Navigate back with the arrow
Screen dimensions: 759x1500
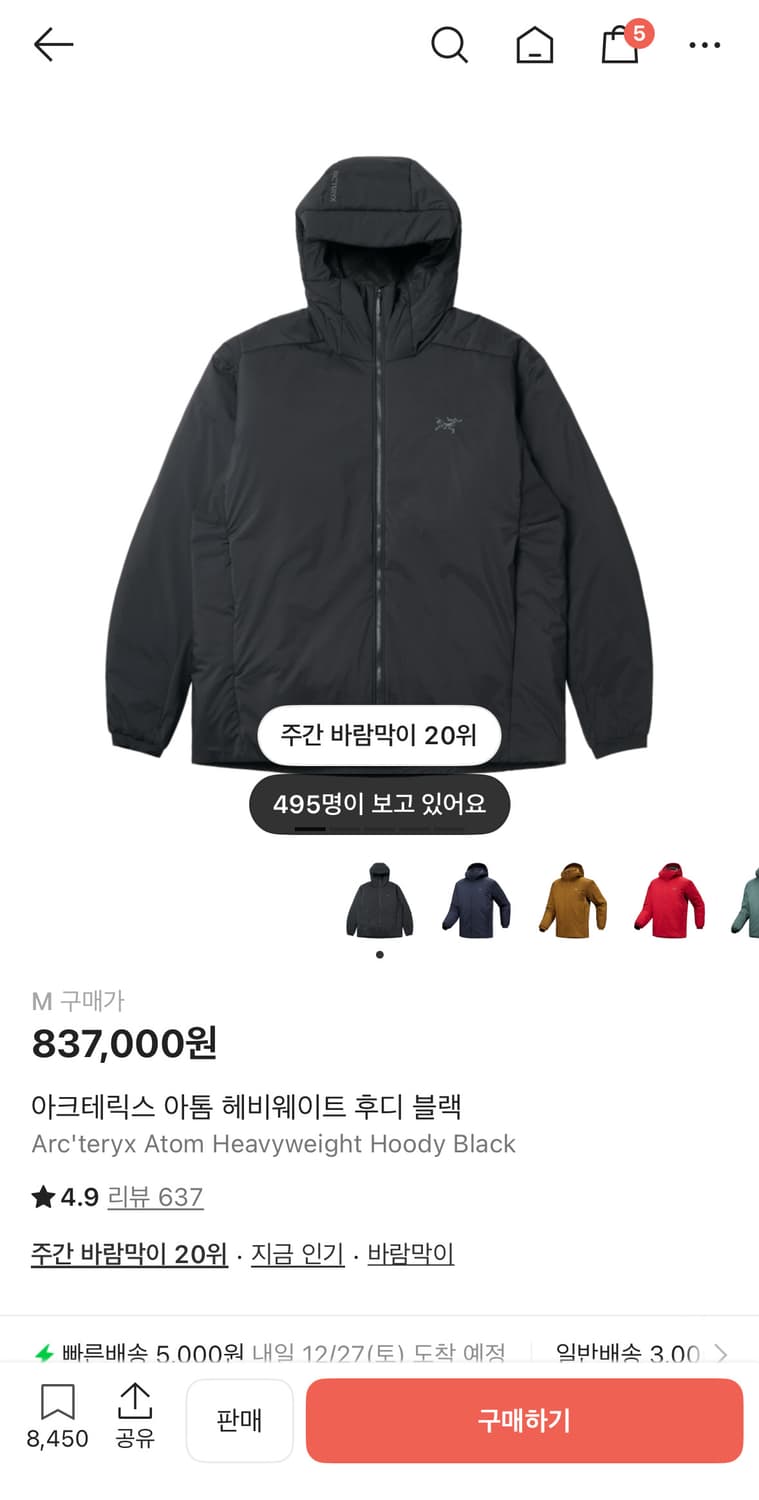(x=53, y=44)
